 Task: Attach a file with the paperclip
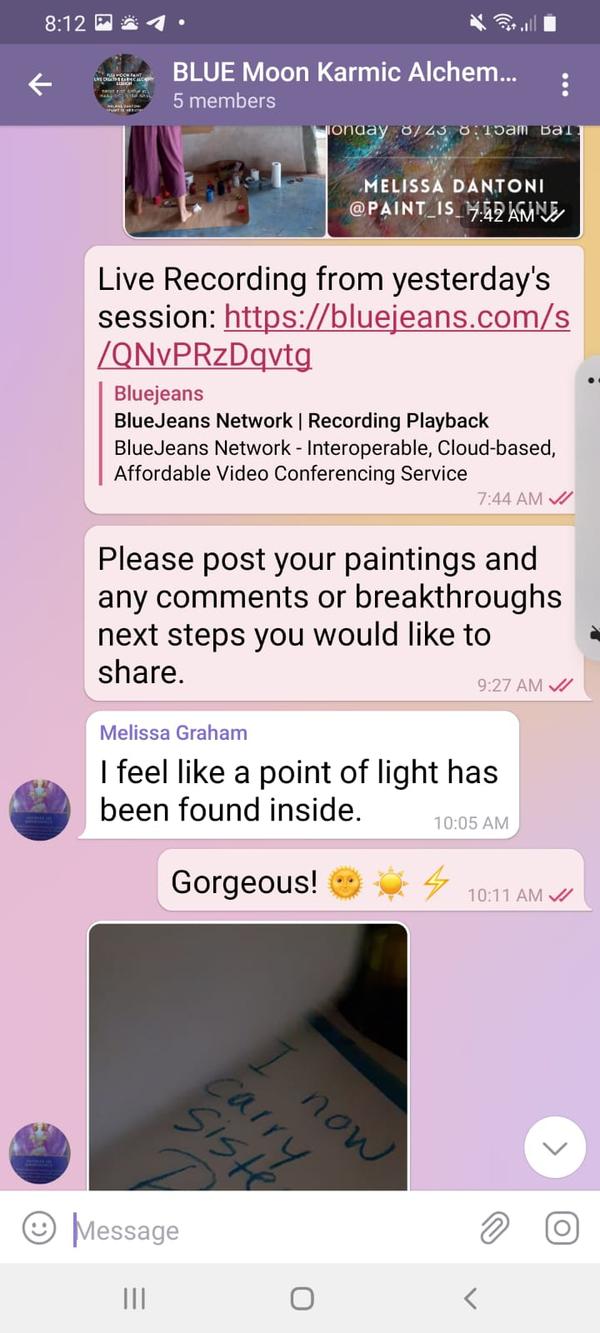tap(494, 1228)
